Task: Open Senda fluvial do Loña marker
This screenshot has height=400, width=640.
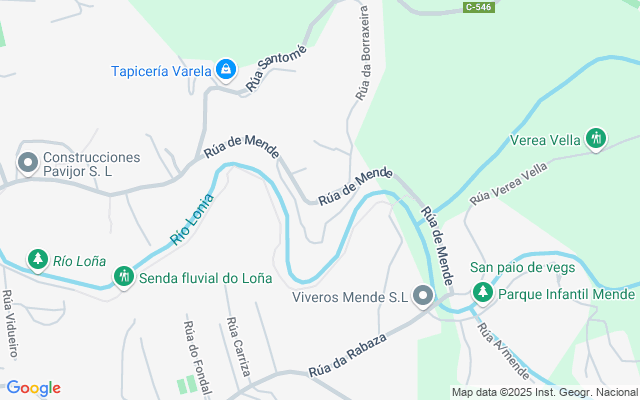Action: point(124,275)
